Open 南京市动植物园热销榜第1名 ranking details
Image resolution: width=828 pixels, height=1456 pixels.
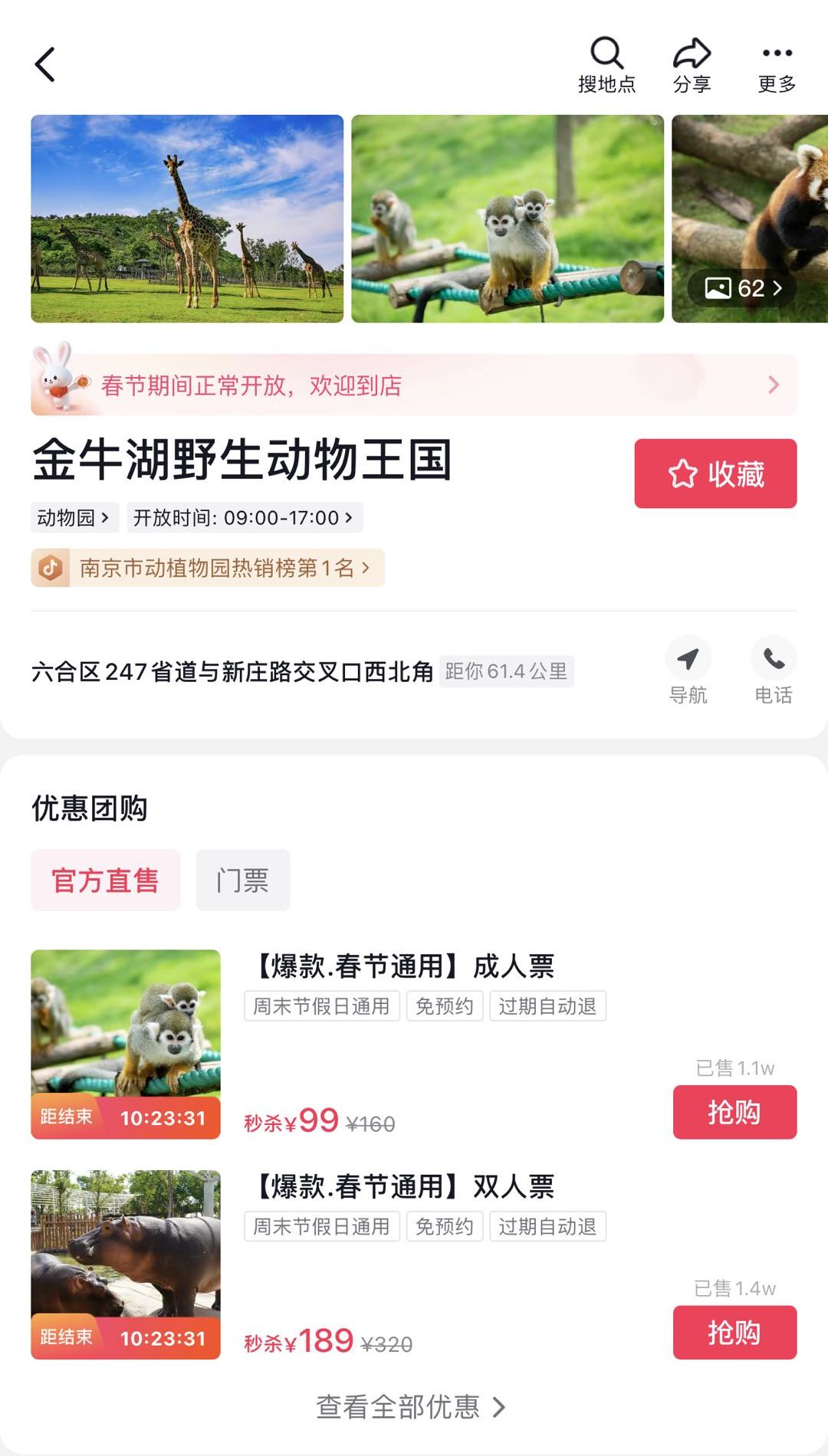(x=207, y=568)
